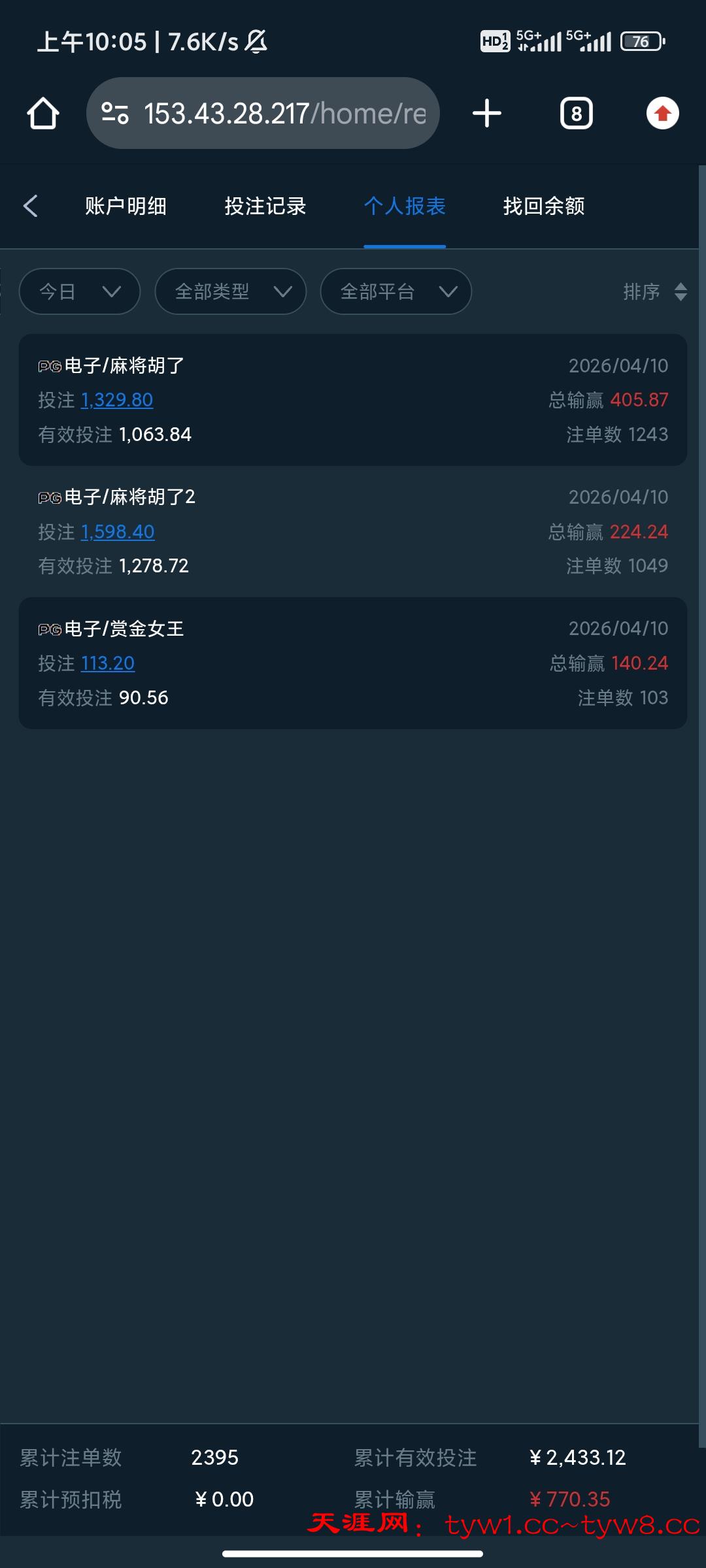This screenshot has height=1568, width=706.
Task: Open bet amount link 1,598.40
Action: pyautogui.click(x=118, y=532)
